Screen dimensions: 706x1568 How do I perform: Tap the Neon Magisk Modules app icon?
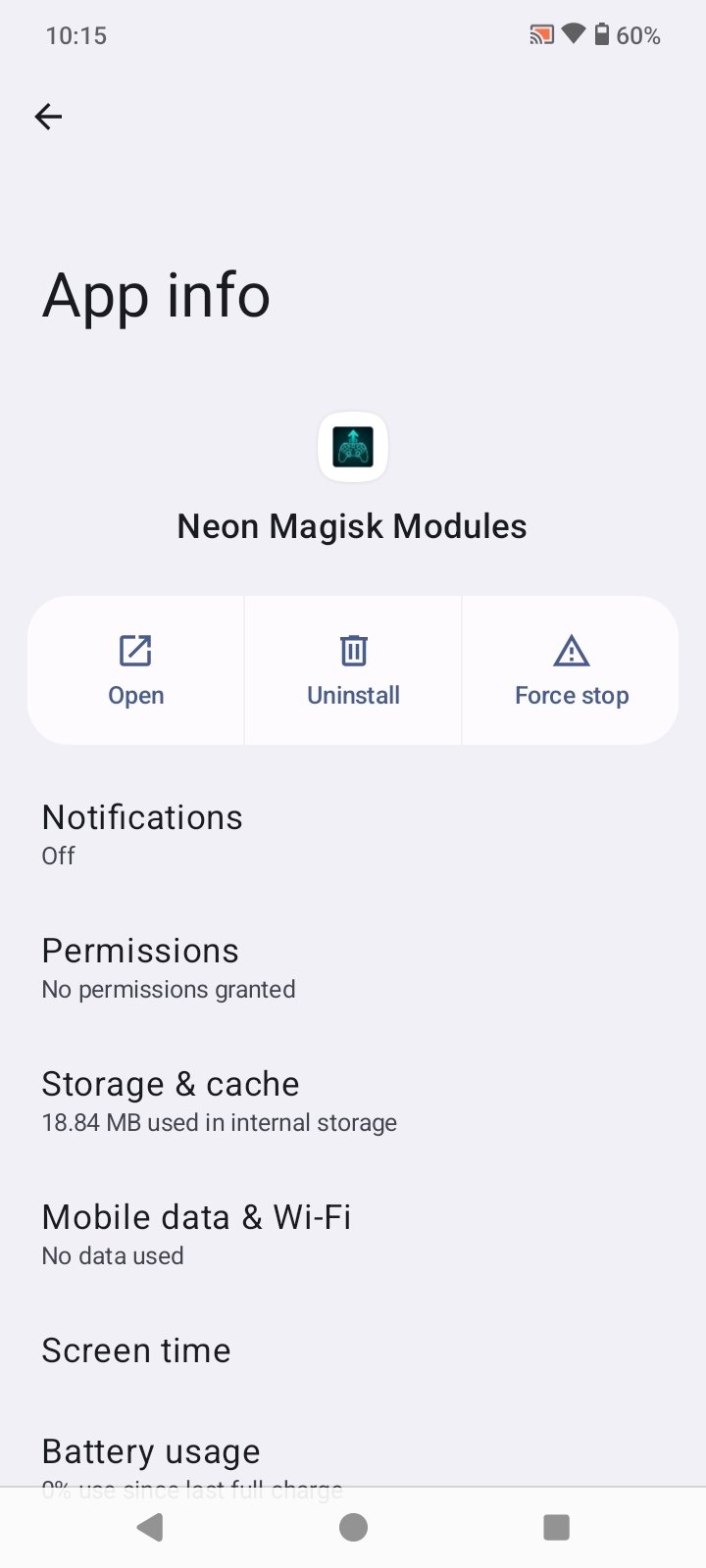coord(353,447)
